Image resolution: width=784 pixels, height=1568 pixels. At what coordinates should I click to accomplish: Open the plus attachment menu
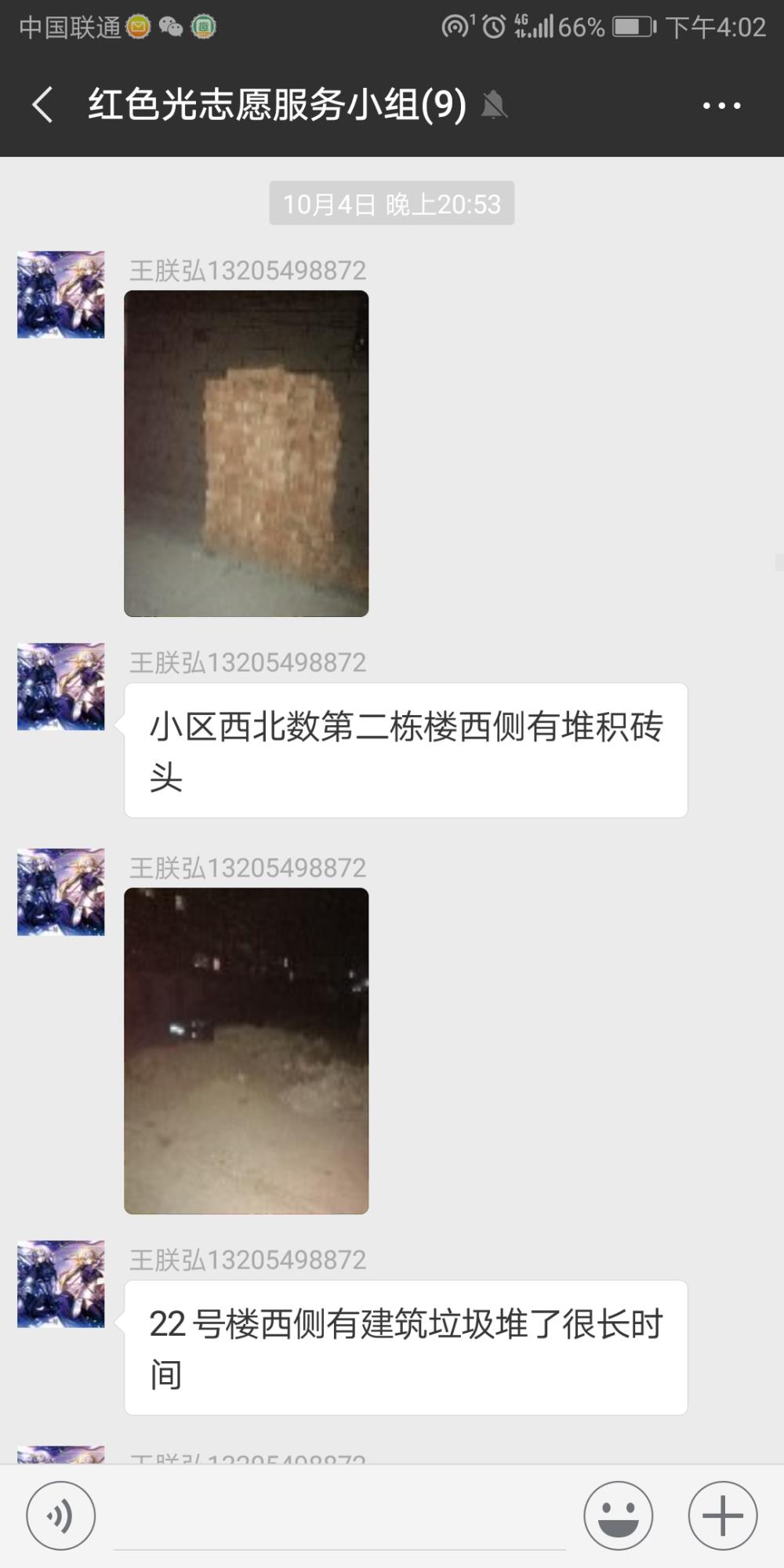(x=722, y=1515)
